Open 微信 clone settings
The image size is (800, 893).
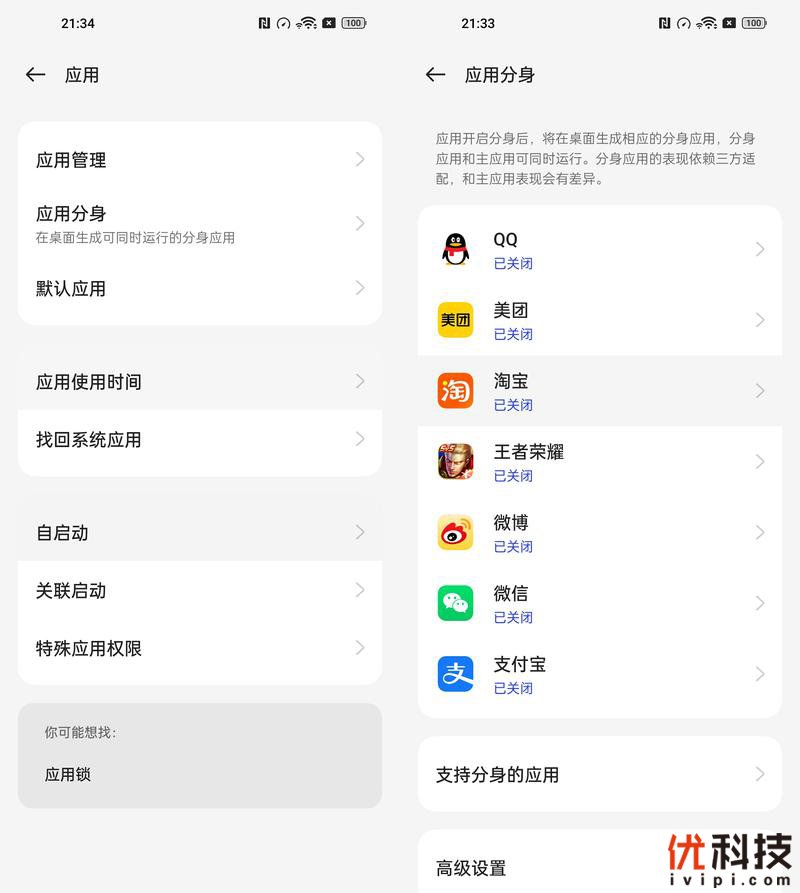[x=600, y=603]
